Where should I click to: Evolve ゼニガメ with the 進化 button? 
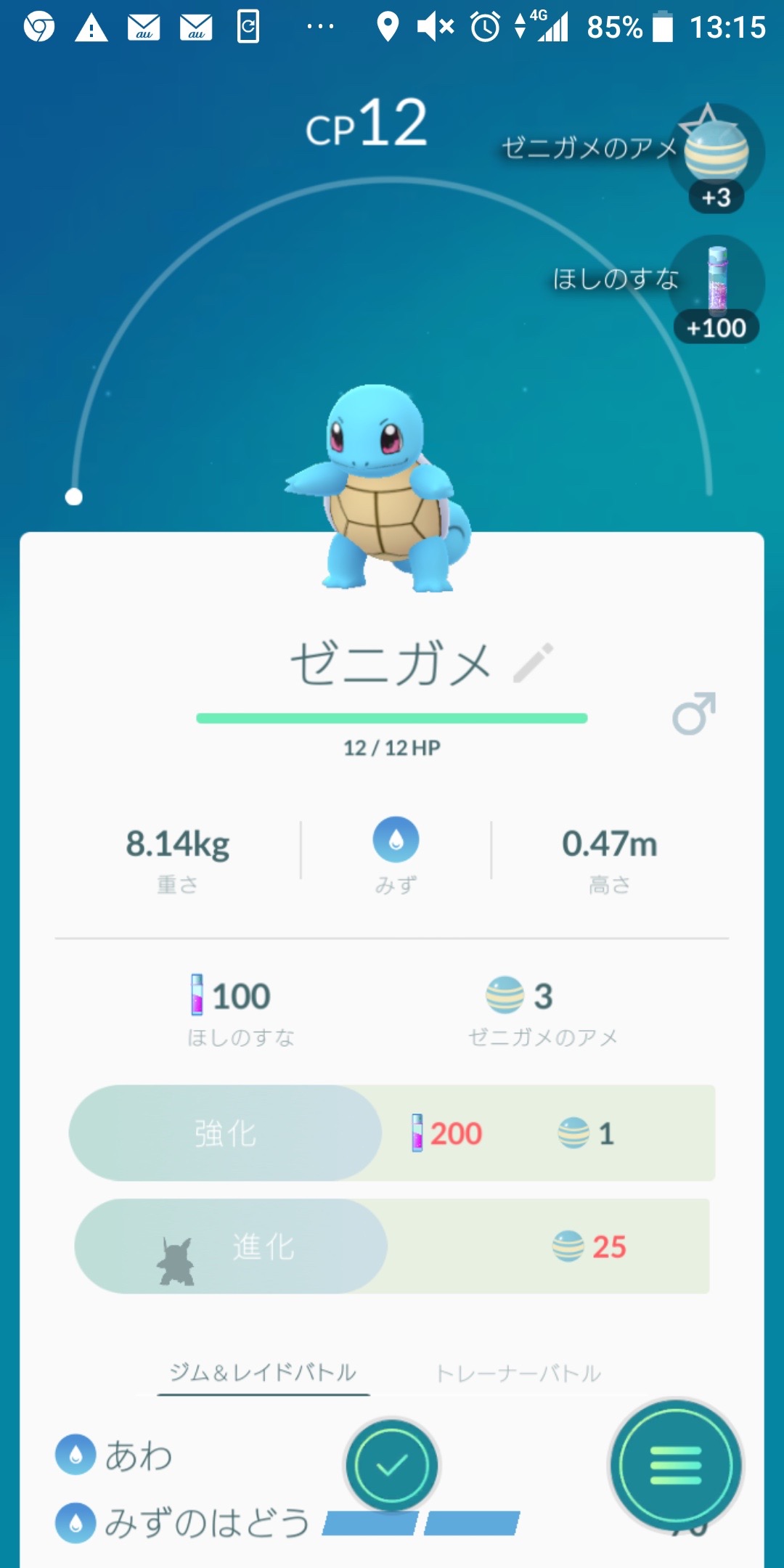[x=232, y=1246]
